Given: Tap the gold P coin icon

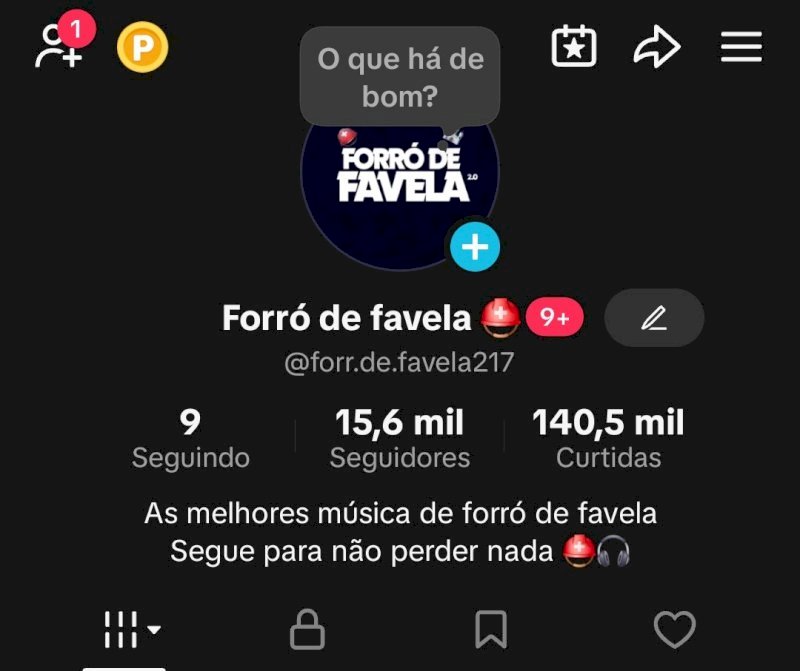Looking at the screenshot, I should click(142, 47).
